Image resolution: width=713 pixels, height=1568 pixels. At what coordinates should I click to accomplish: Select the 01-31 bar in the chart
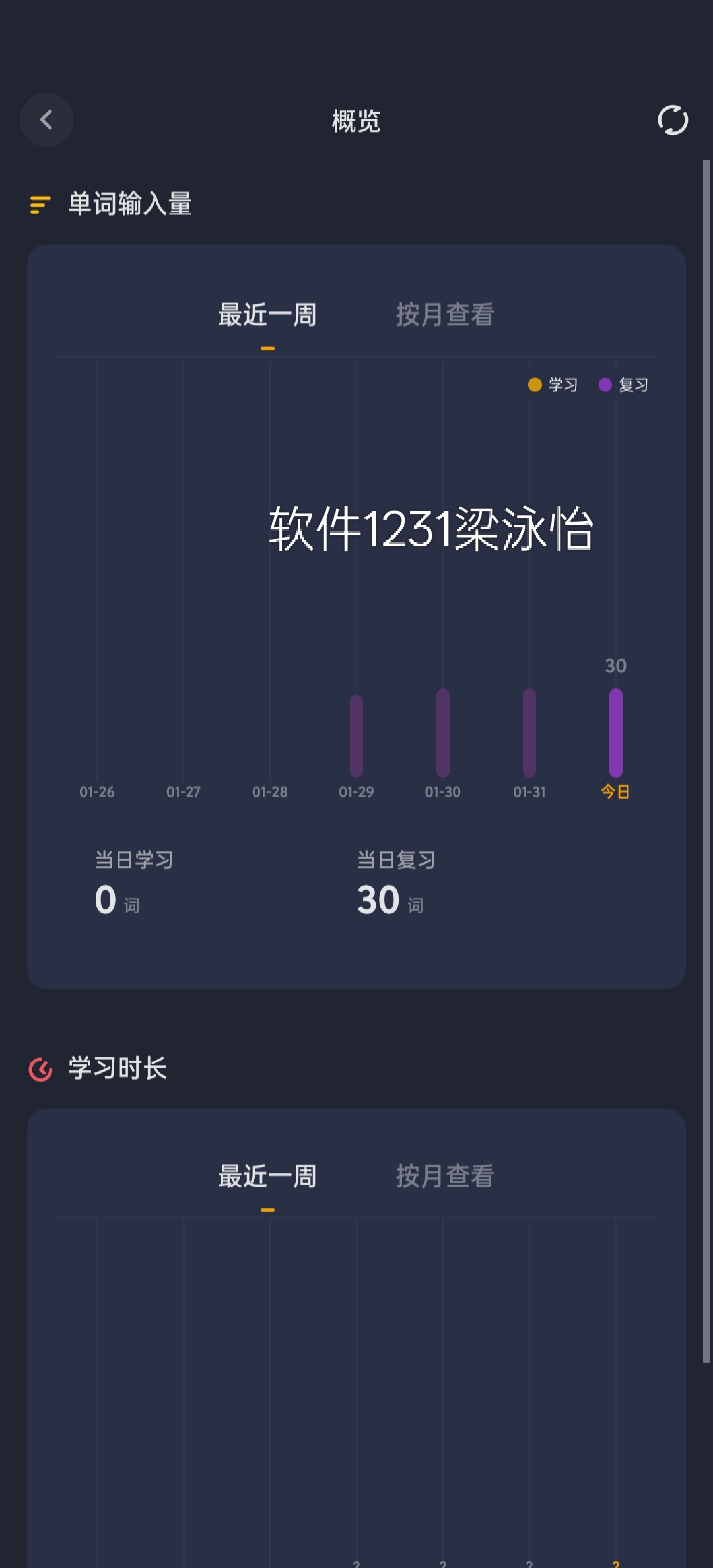coord(529,733)
